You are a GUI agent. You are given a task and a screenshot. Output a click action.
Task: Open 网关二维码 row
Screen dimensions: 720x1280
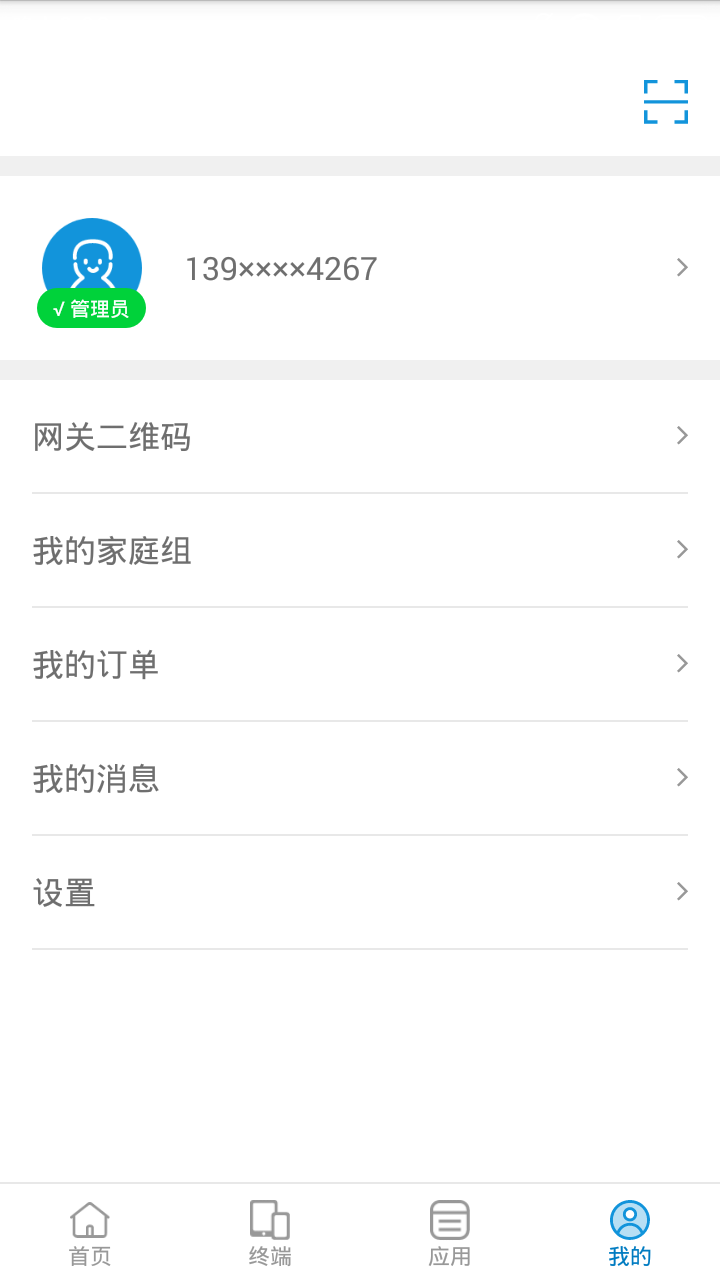click(360, 437)
